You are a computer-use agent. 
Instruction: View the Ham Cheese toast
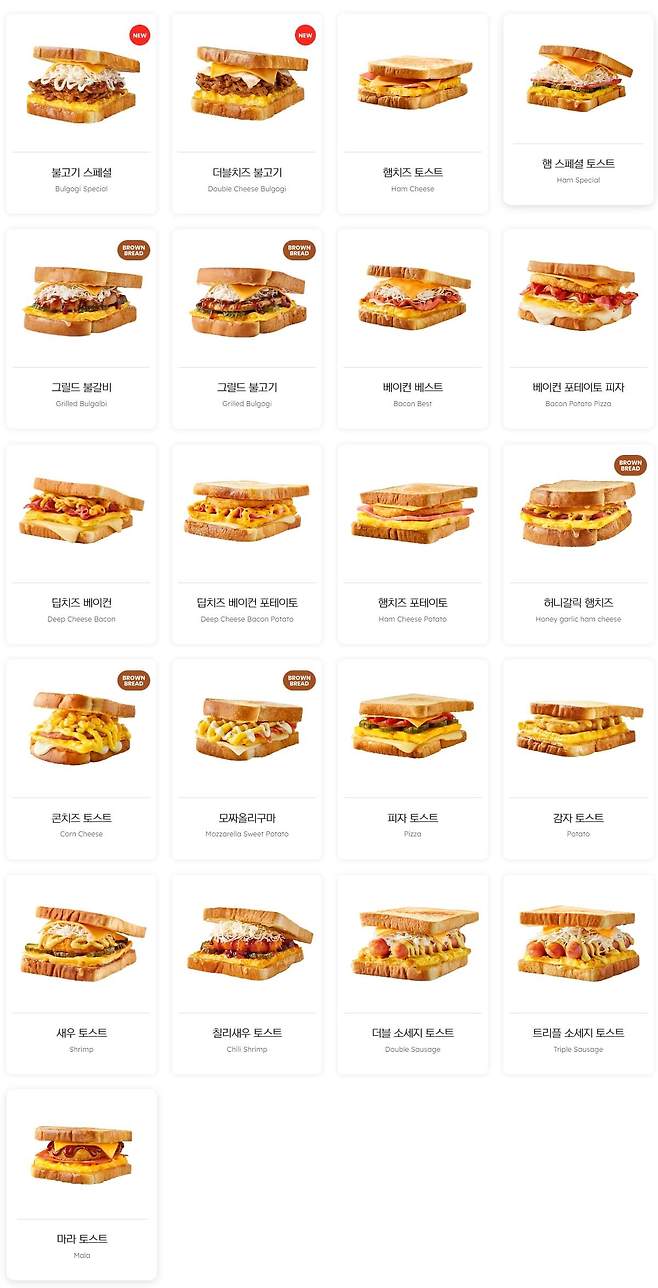[x=413, y=112]
